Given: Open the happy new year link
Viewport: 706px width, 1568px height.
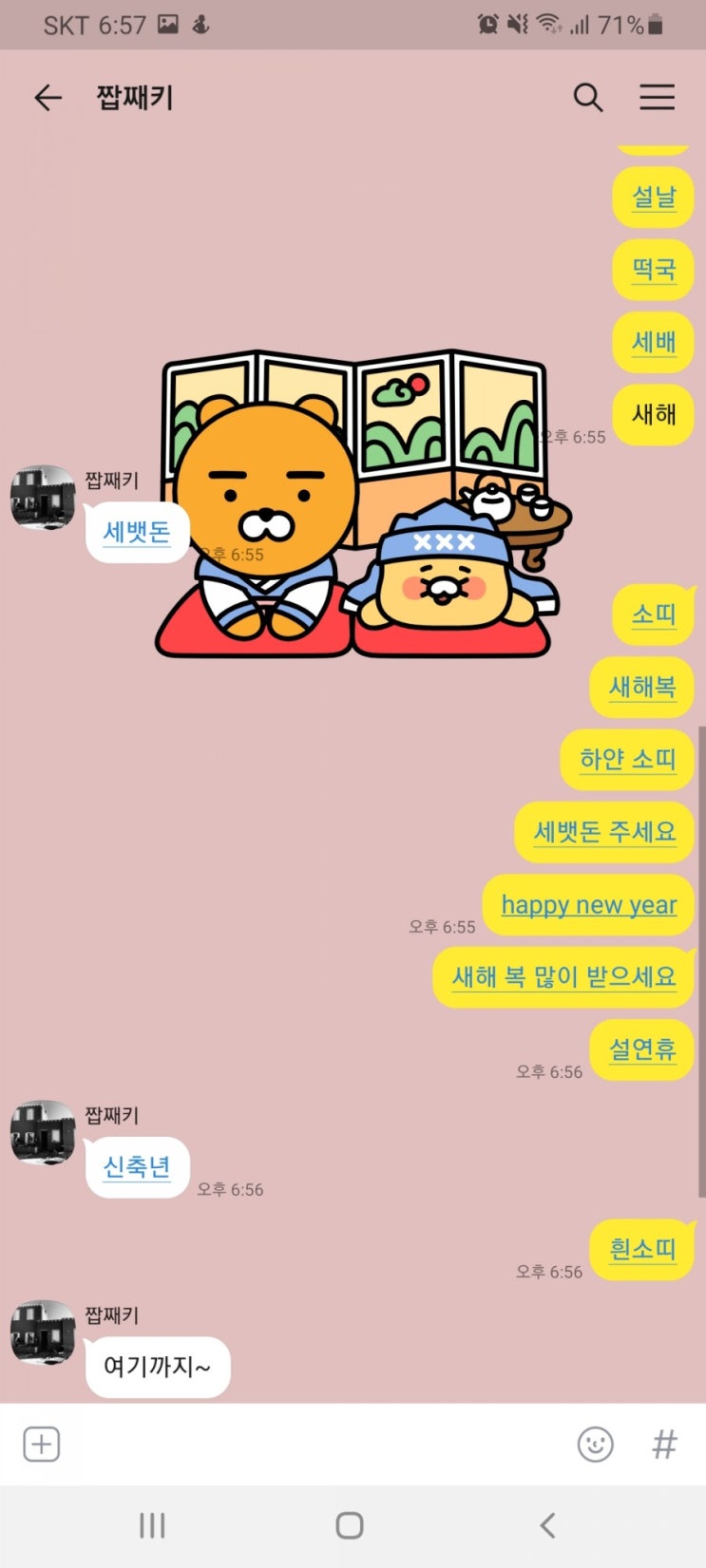Looking at the screenshot, I should (587, 905).
